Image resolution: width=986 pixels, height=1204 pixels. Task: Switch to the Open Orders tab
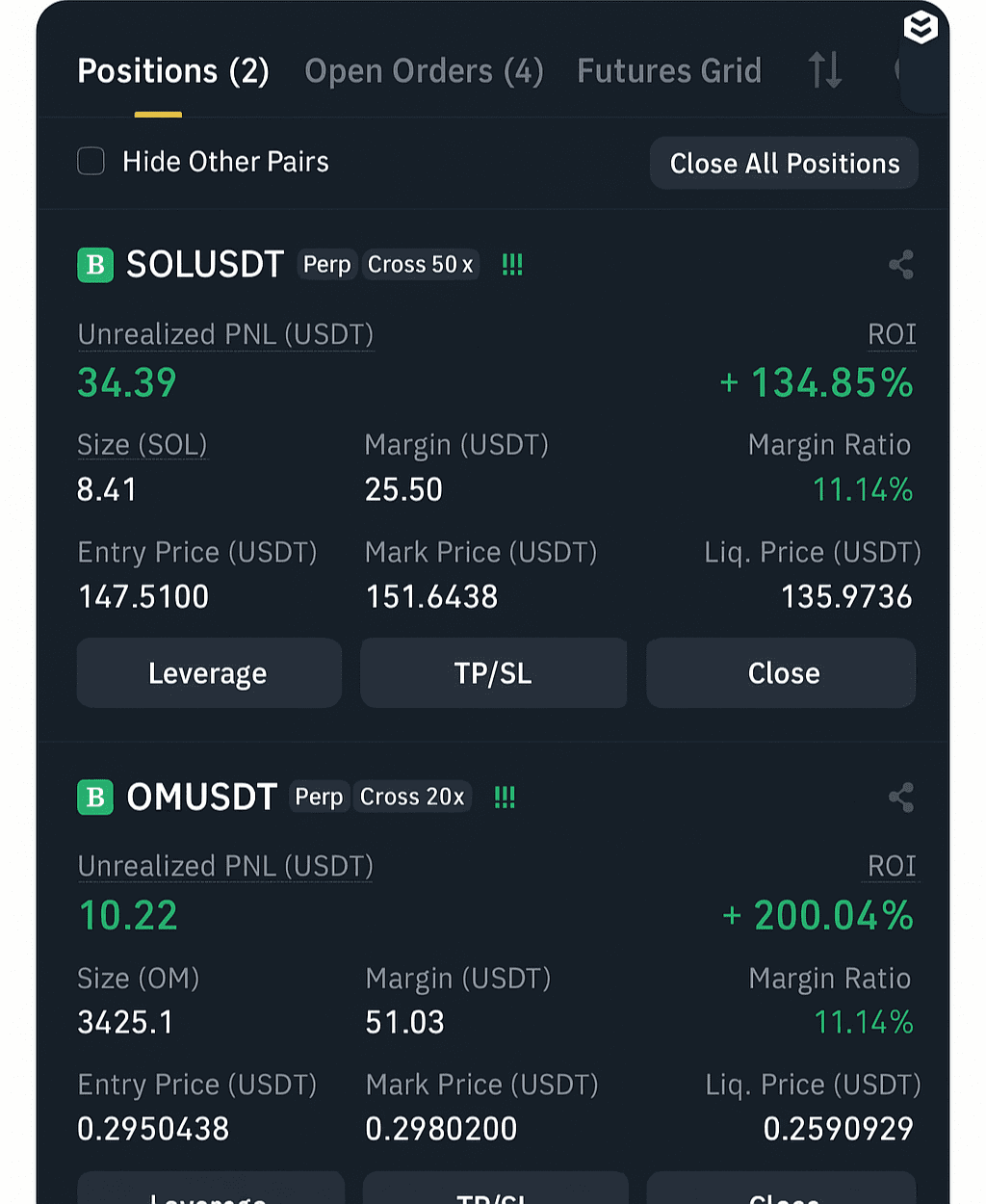pos(424,71)
